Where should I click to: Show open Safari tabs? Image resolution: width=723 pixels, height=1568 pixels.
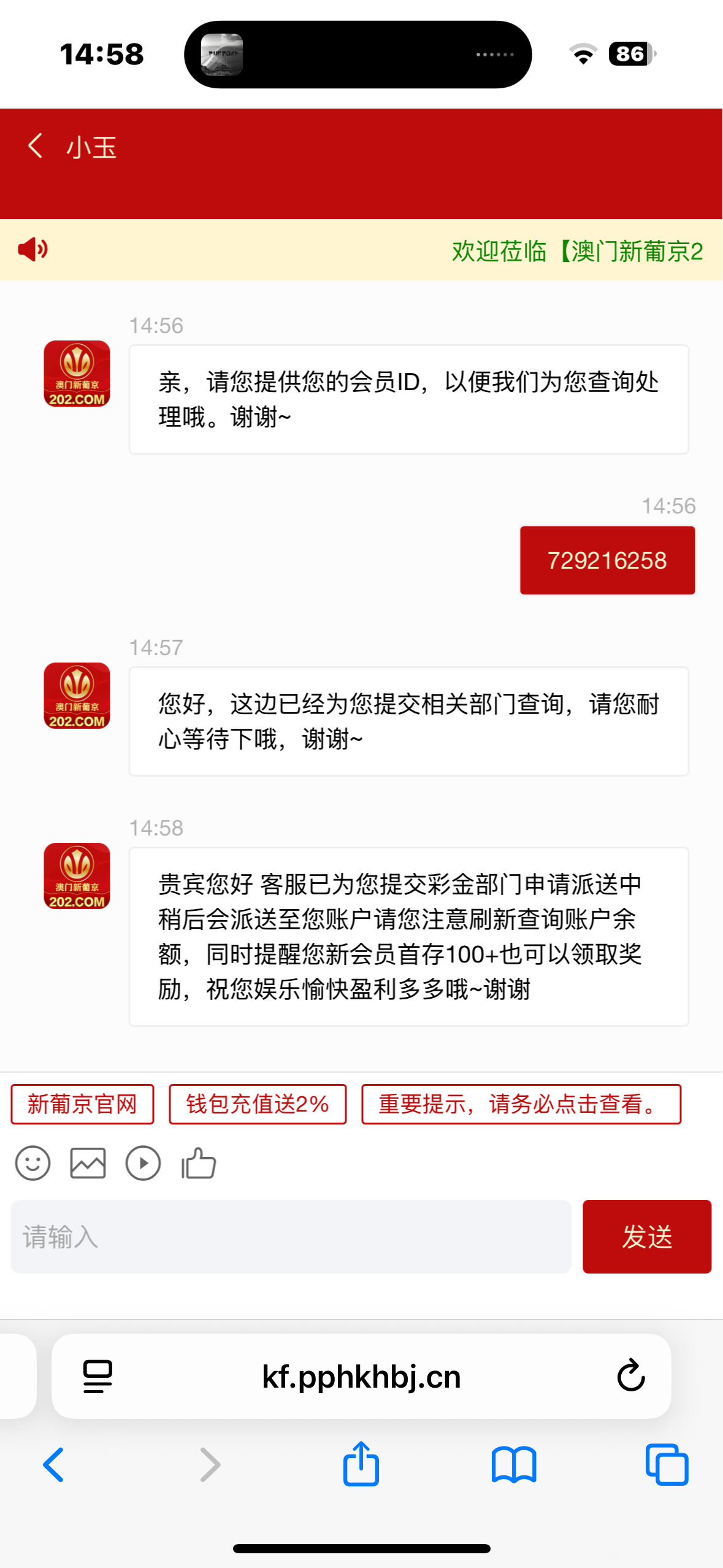click(667, 1465)
